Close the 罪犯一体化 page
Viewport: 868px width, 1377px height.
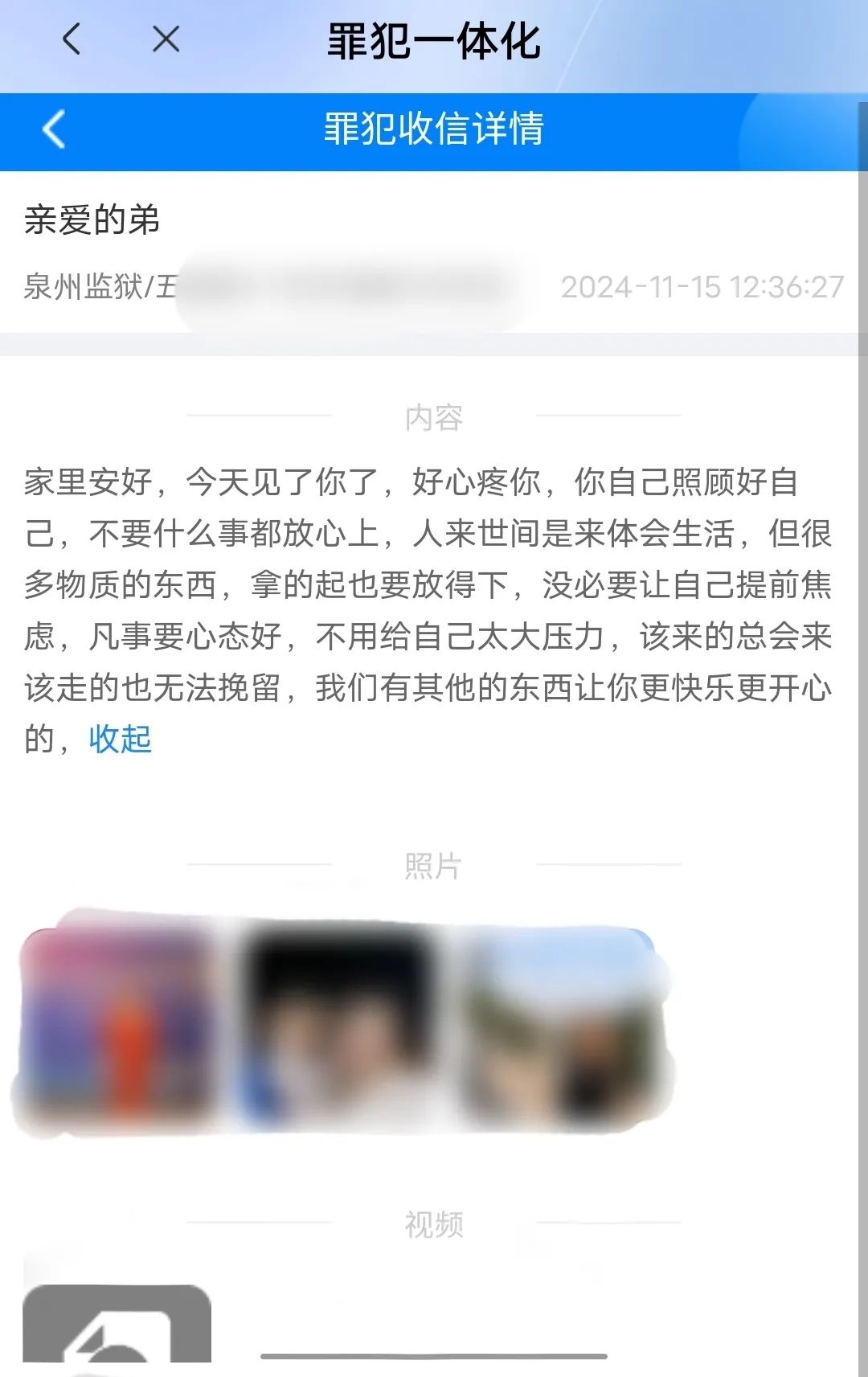click(x=166, y=39)
